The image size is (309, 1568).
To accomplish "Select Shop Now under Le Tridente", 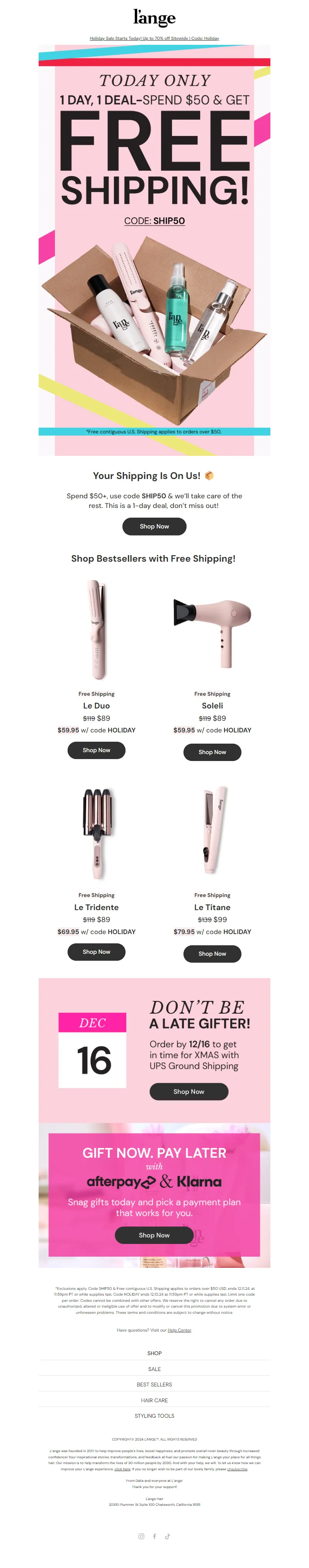I will pyautogui.click(x=96, y=952).
